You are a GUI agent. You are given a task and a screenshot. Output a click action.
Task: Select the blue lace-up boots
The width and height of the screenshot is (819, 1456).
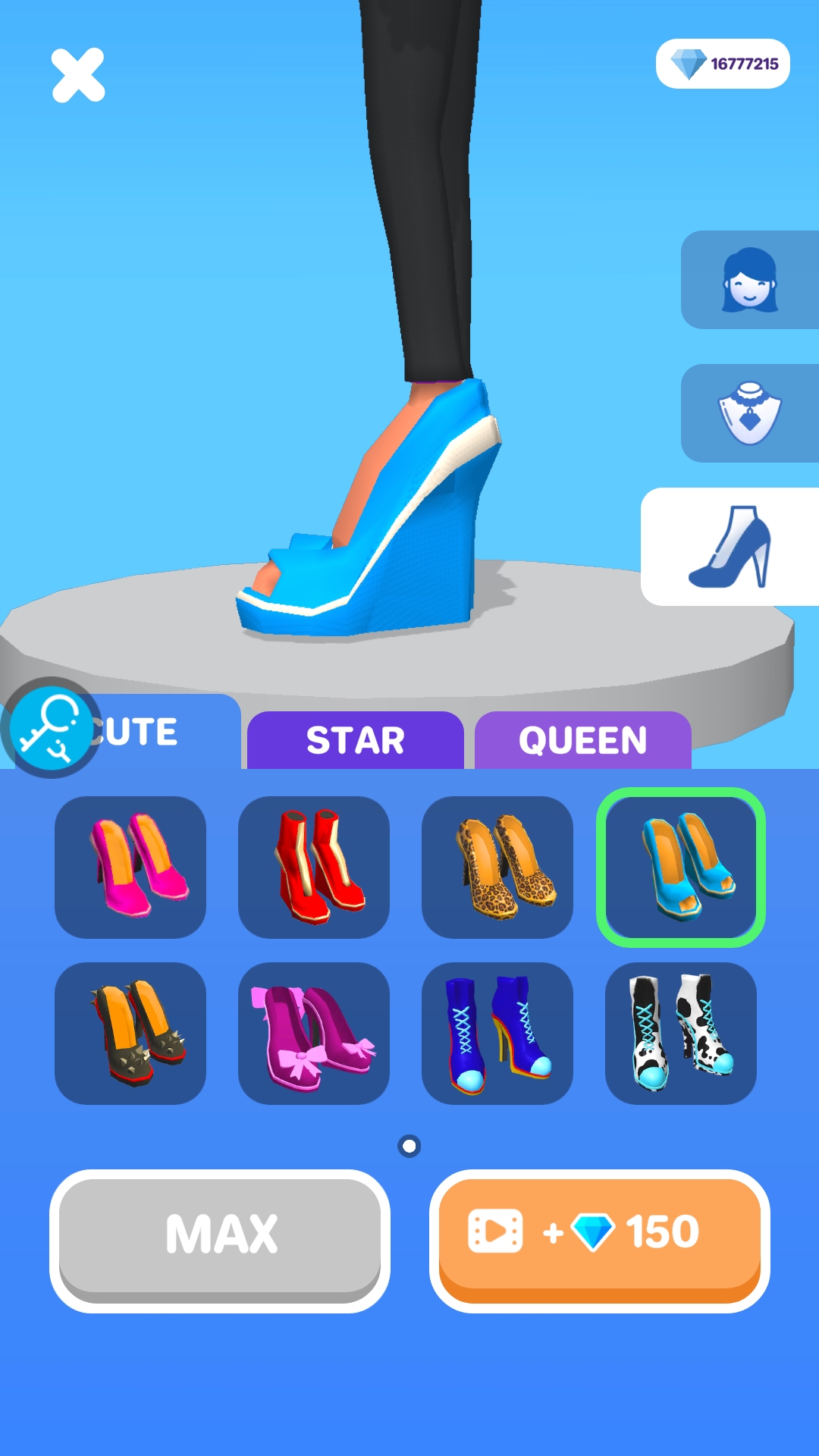pos(497,1034)
